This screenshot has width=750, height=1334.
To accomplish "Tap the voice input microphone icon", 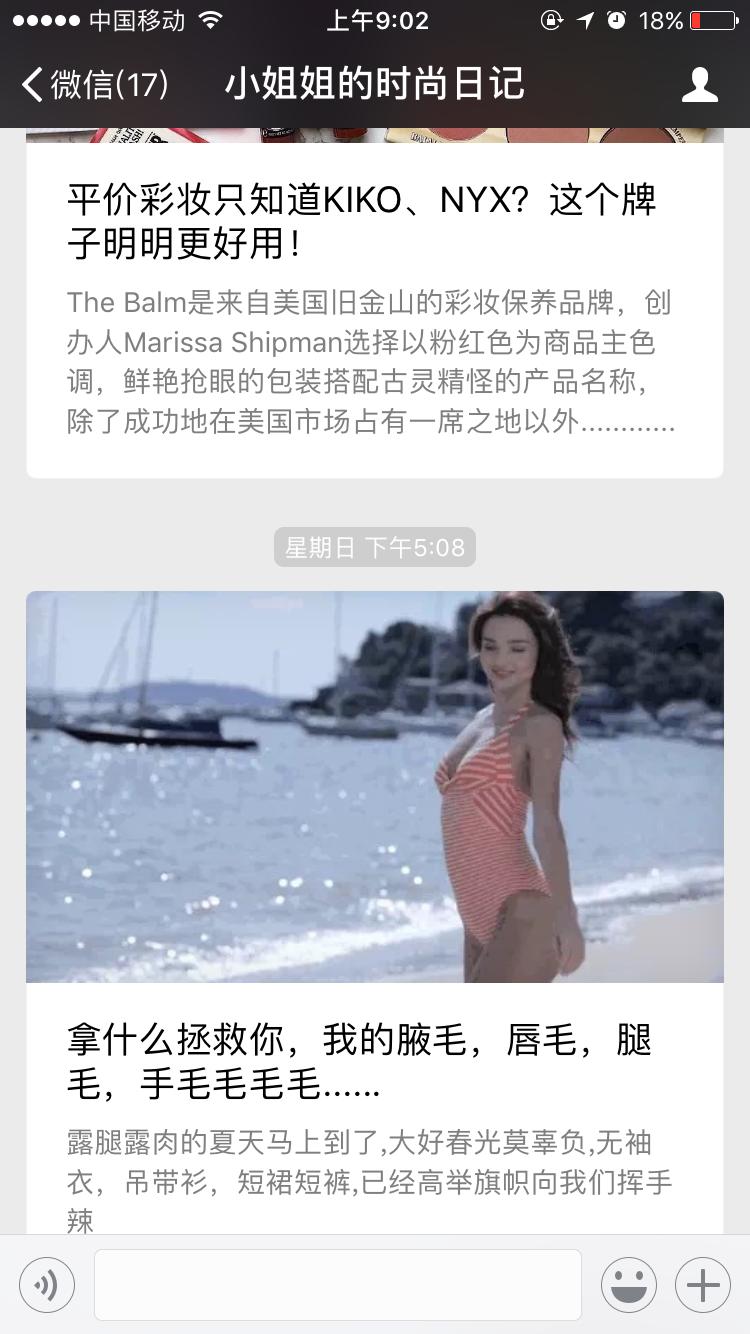I will click(46, 1284).
